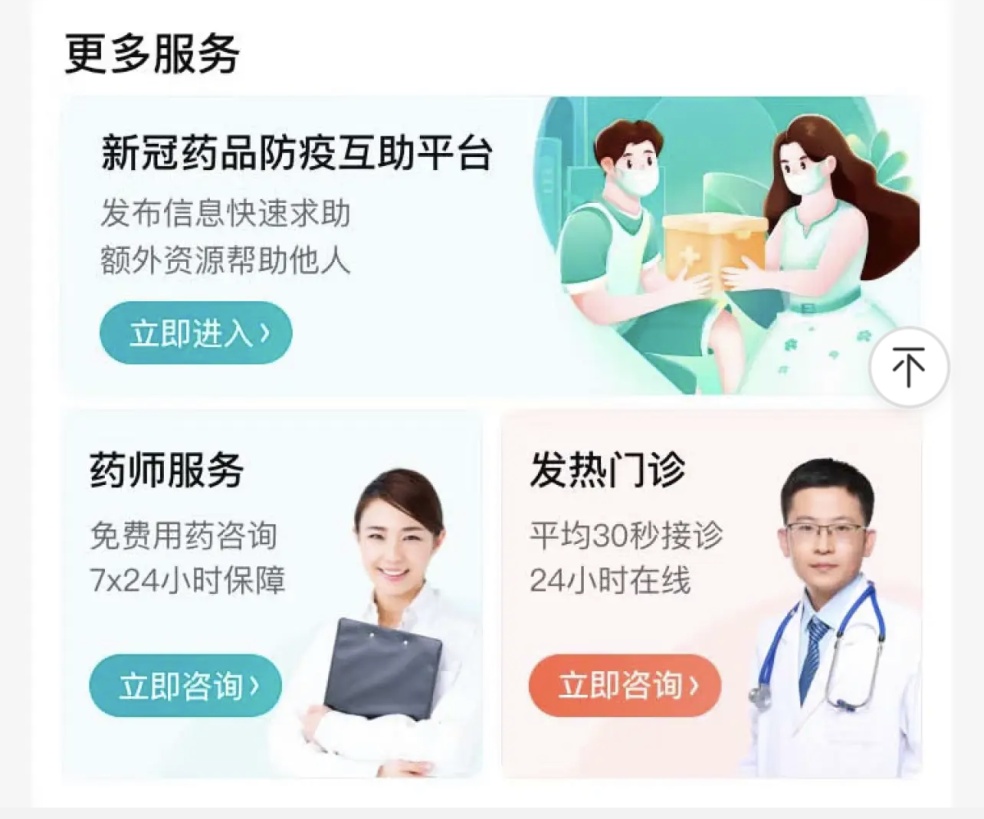Tap 立即咨询 under 药师服务

pyautogui.click(x=186, y=686)
